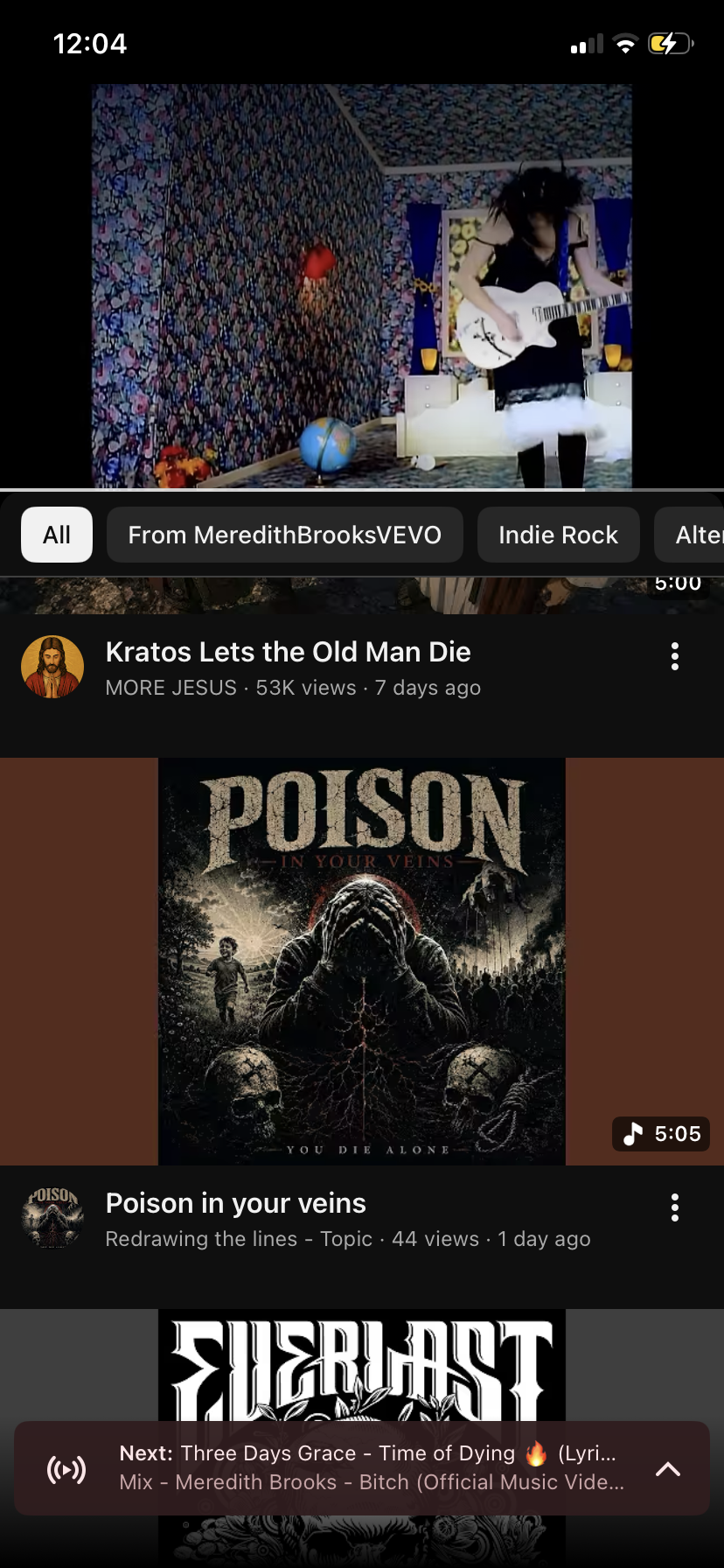Open MORE JESUS channel avatar
Screen dimensions: 724x1568
pos(52,667)
